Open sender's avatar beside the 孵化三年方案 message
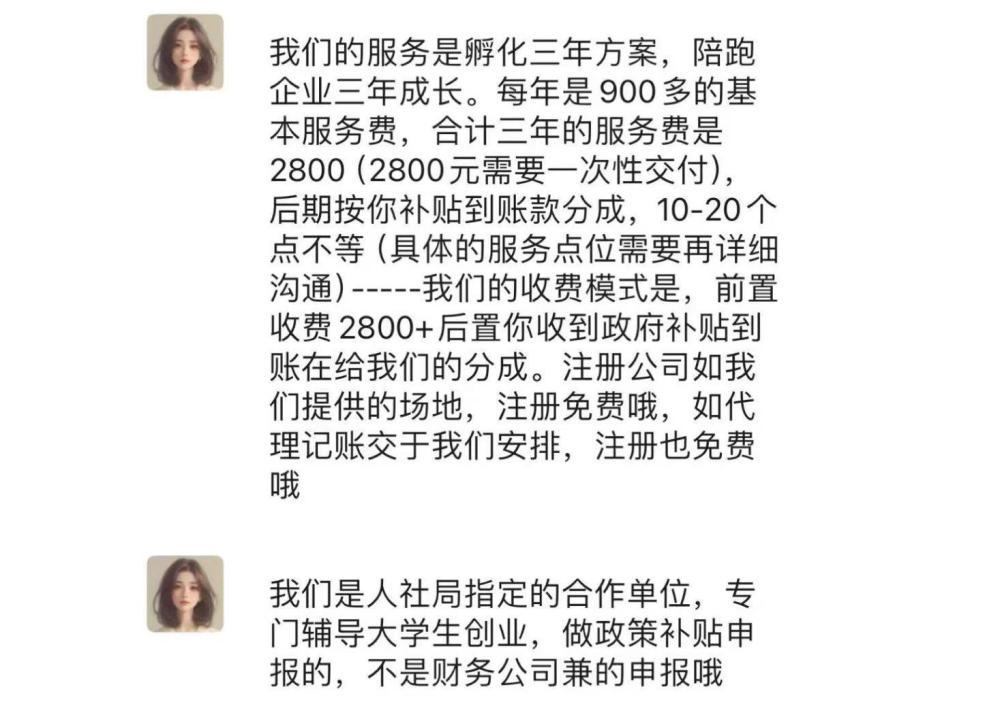 [x=185, y=52]
